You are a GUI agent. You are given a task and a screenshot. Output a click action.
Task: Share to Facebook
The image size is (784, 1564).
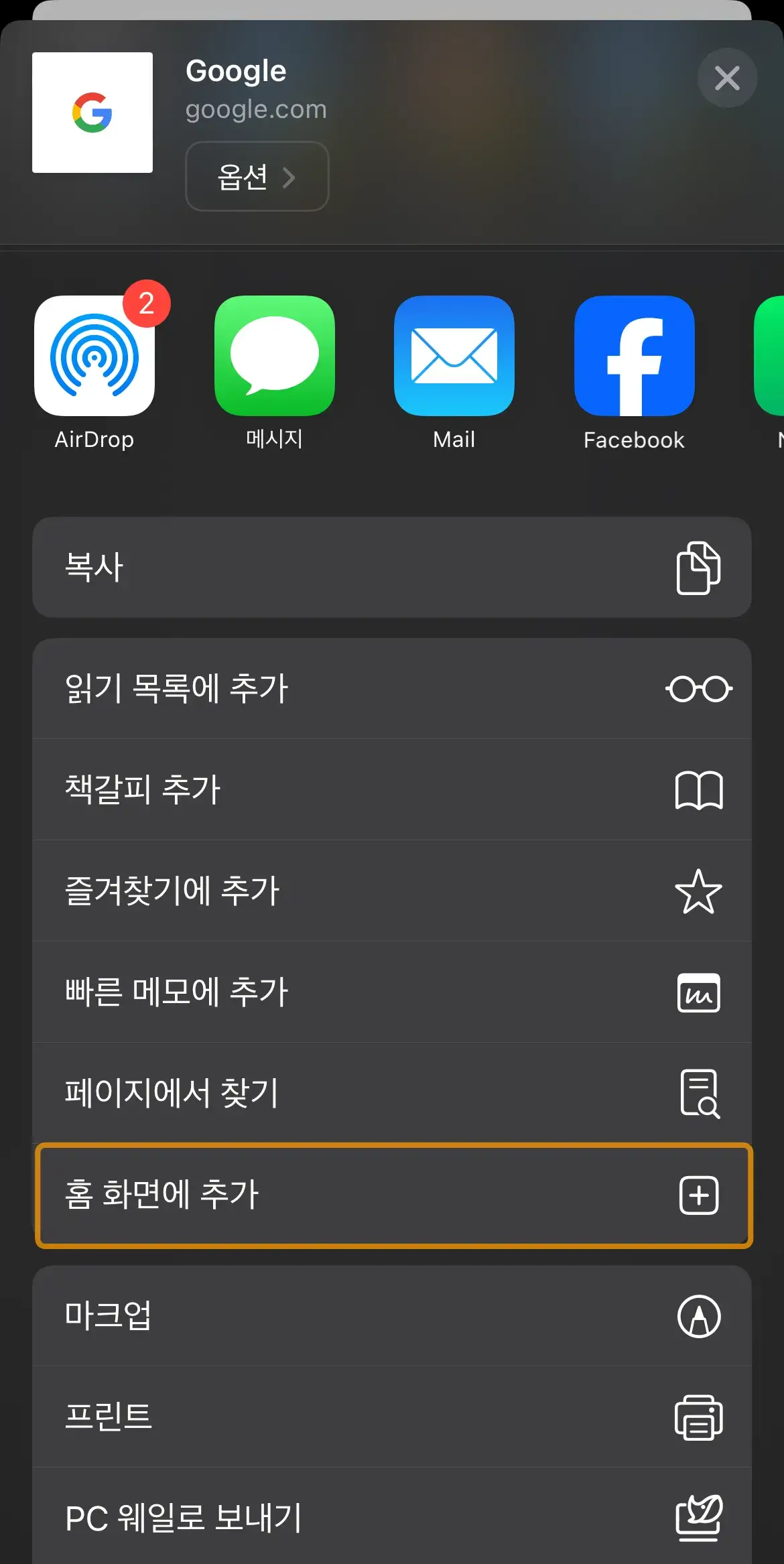(x=635, y=356)
